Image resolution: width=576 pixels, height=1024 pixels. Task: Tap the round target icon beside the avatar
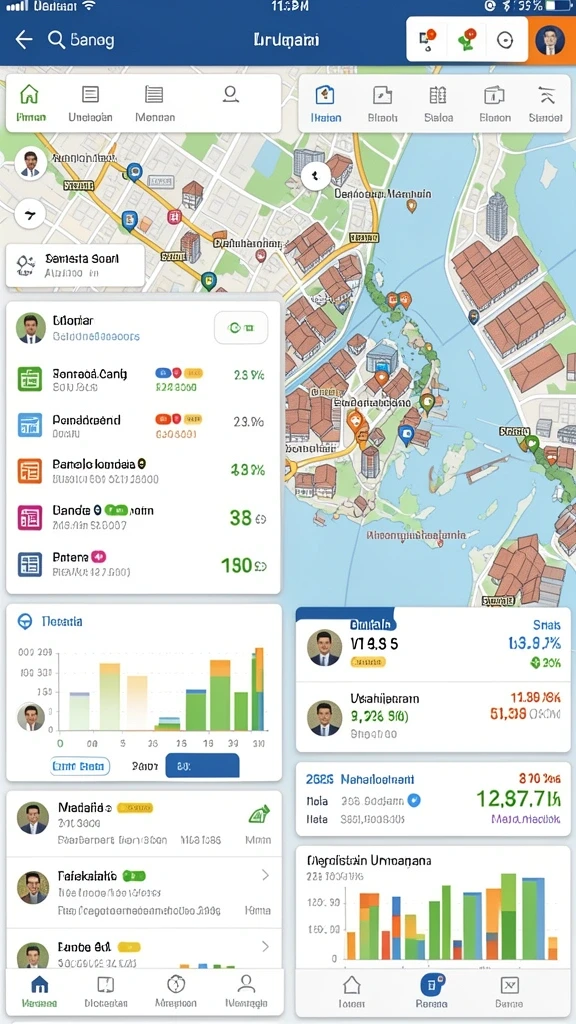[x=505, y=40]
